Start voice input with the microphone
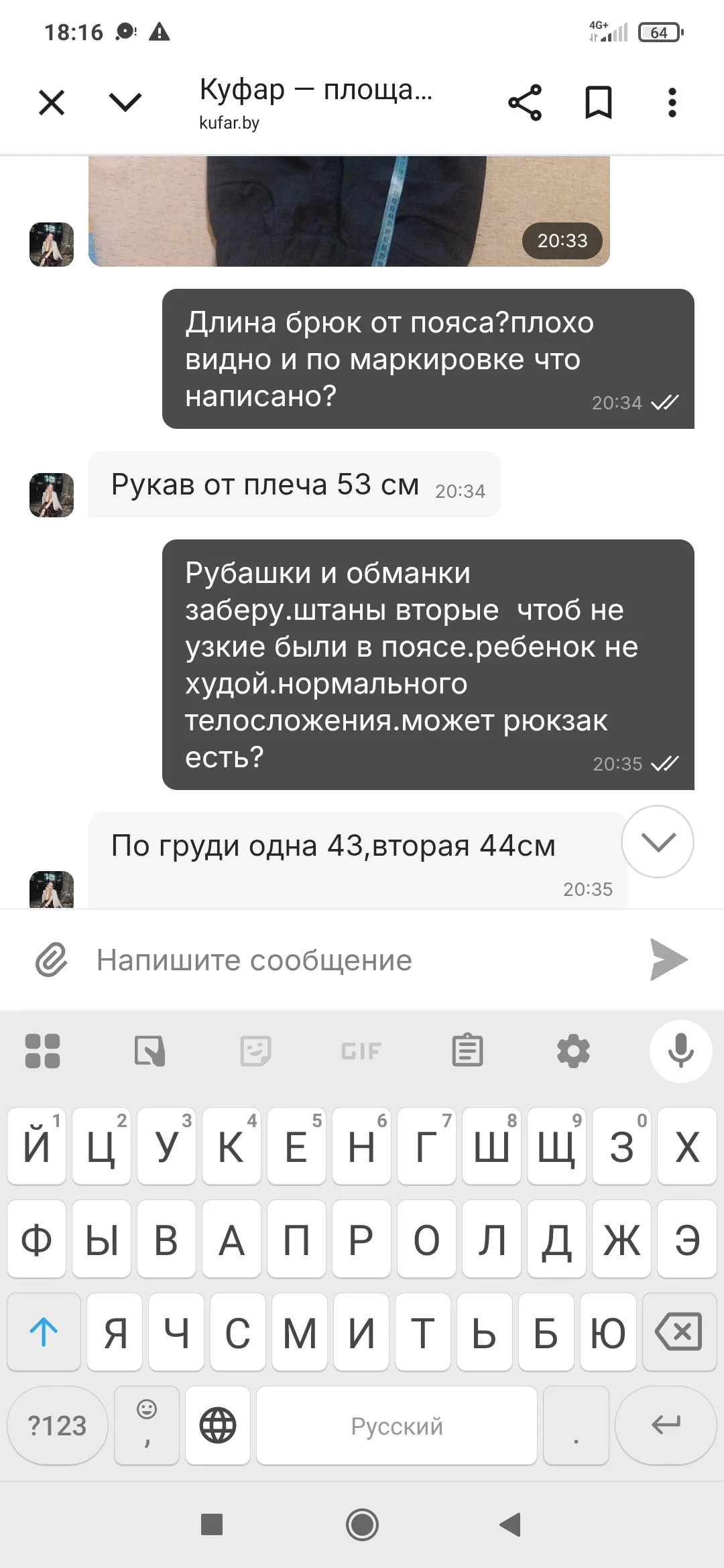 point(680,1051)
